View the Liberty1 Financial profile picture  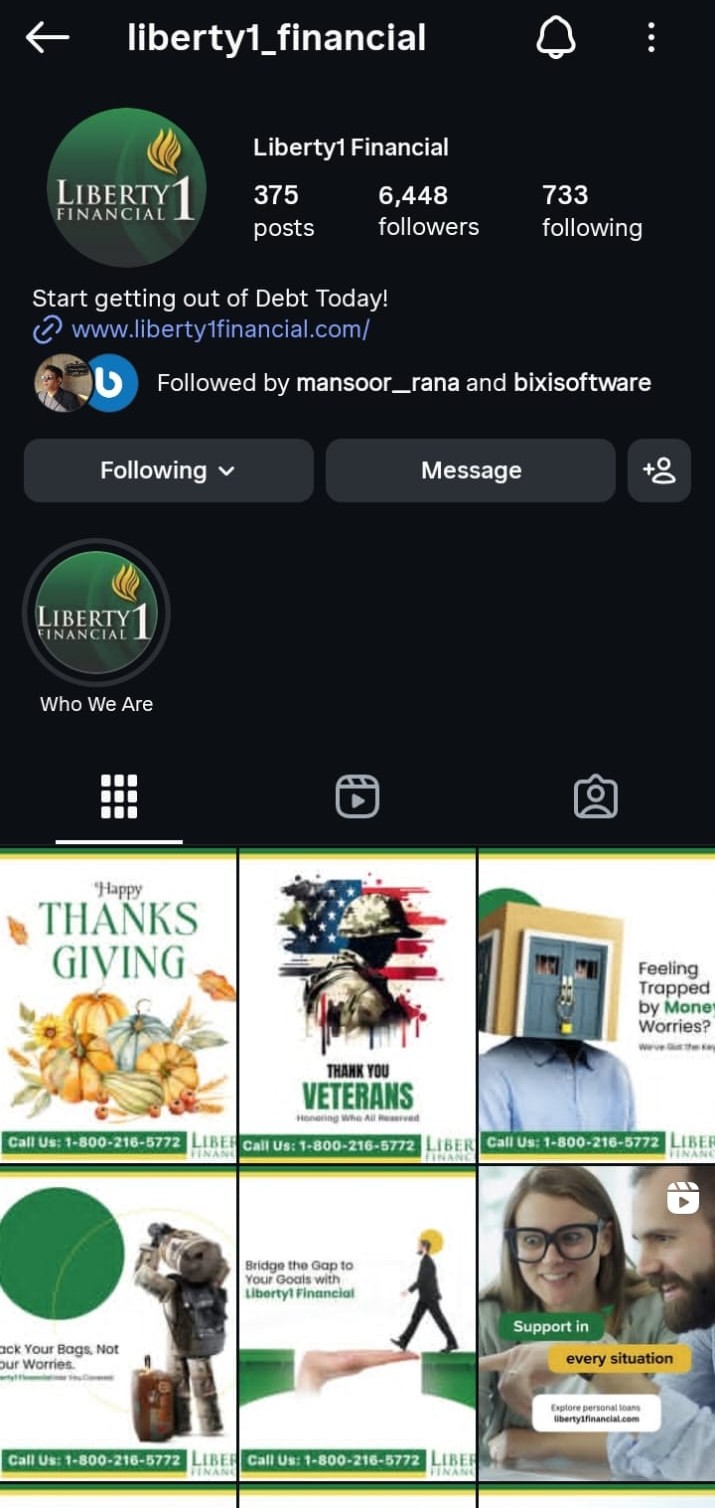[126, 187]
